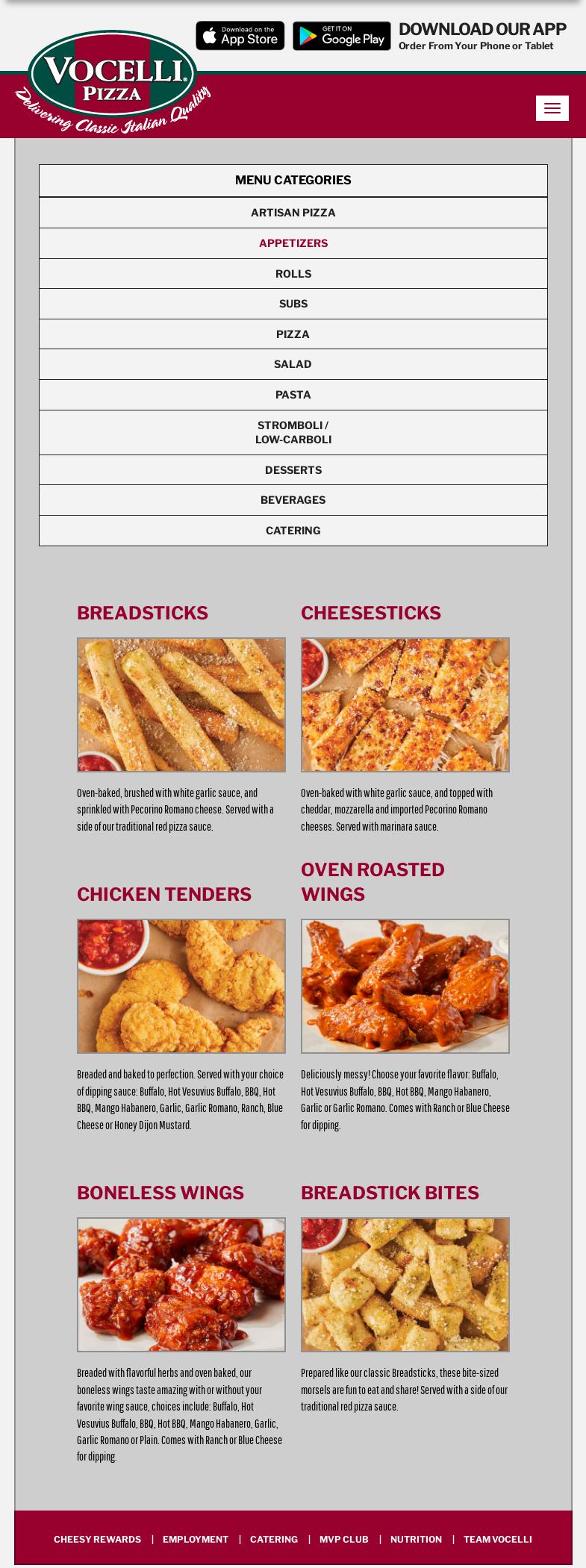The width and height of the screenshot is (586, 1568).
Task: Go to the Subs category
Action: pyautogui.click(x=293, y=304)
